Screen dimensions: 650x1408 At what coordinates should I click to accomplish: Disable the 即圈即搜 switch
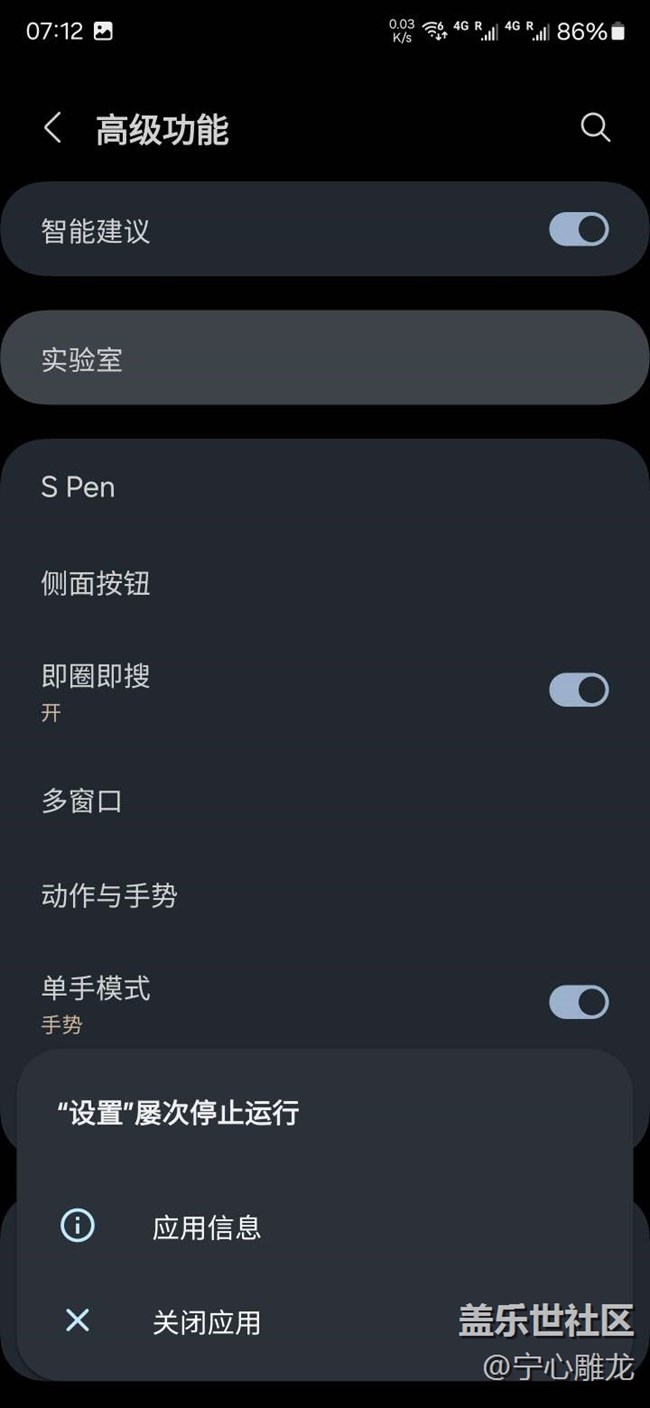(x=578, y=690)
